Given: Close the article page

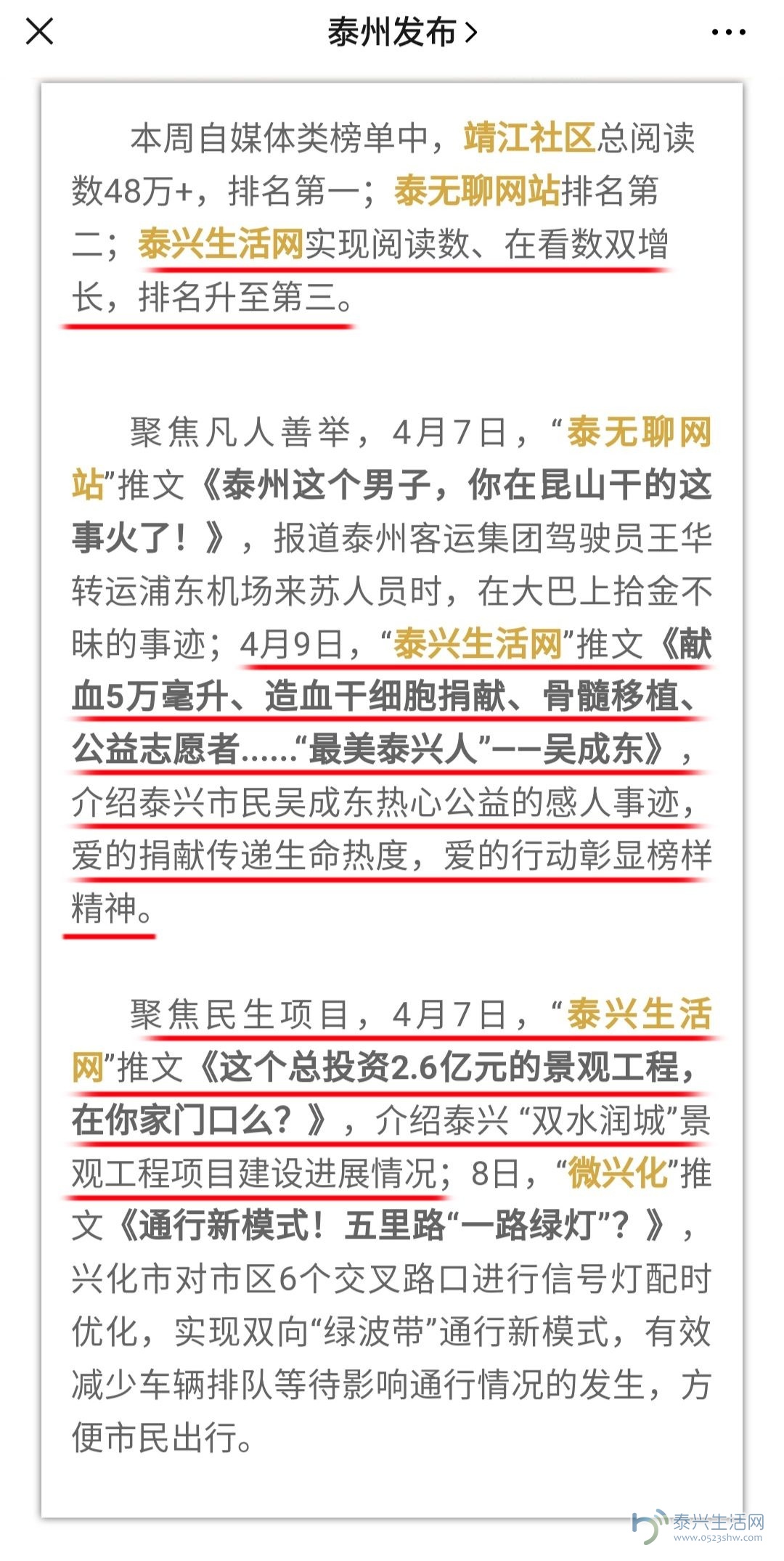Looking at the screenshot, I should (x=39, y=32).
